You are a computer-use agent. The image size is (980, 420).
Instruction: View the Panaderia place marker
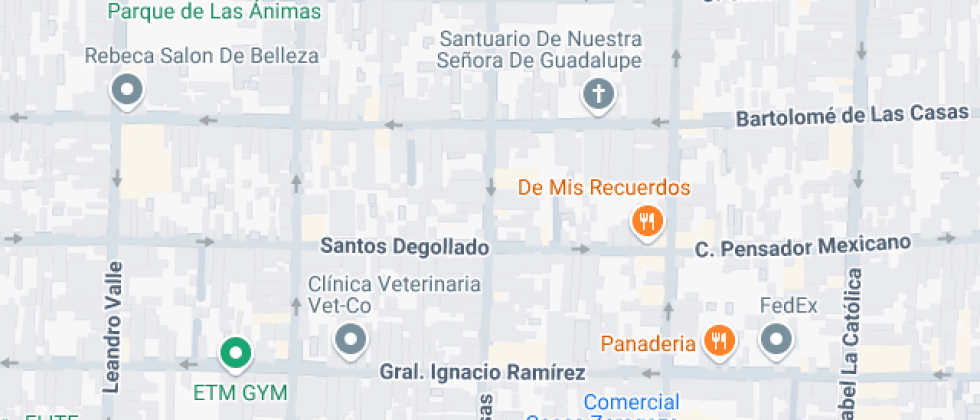click(x=719, y=342)
